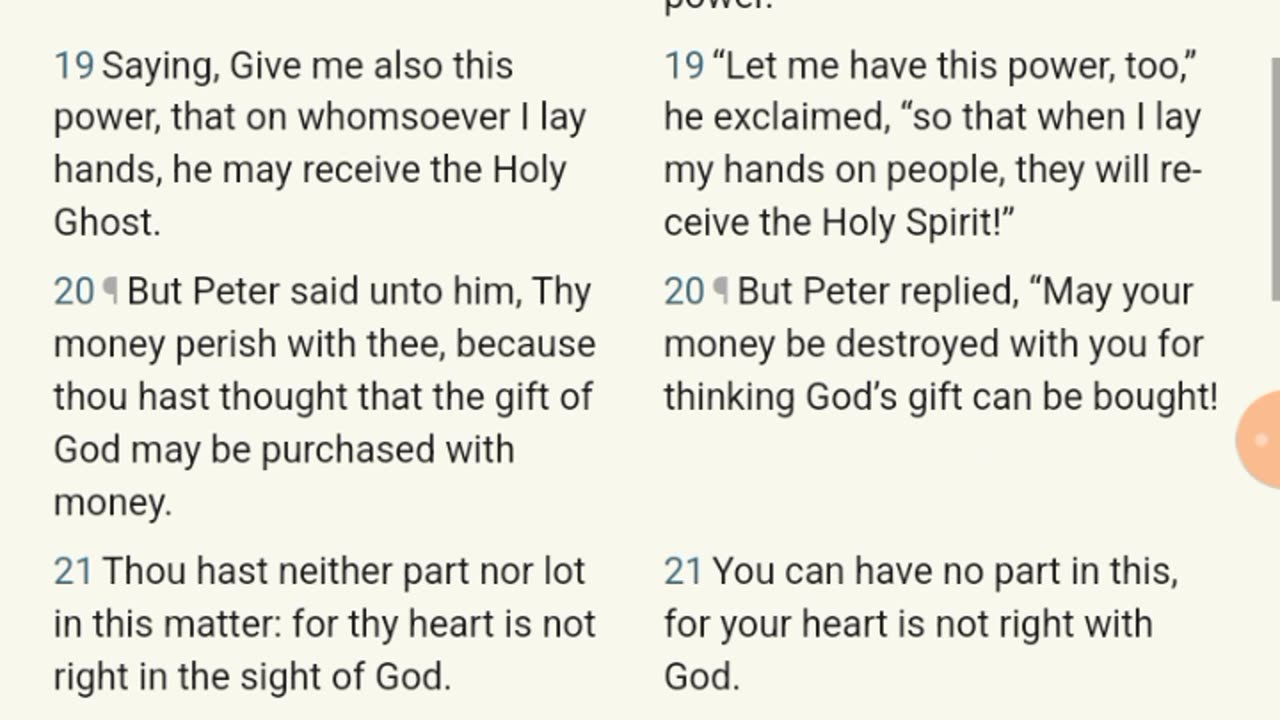This screenshot has width=1280, height=720.
Task: Open verse number 21 before "Thou hast neither"
Action: click(x=72, y=572)
